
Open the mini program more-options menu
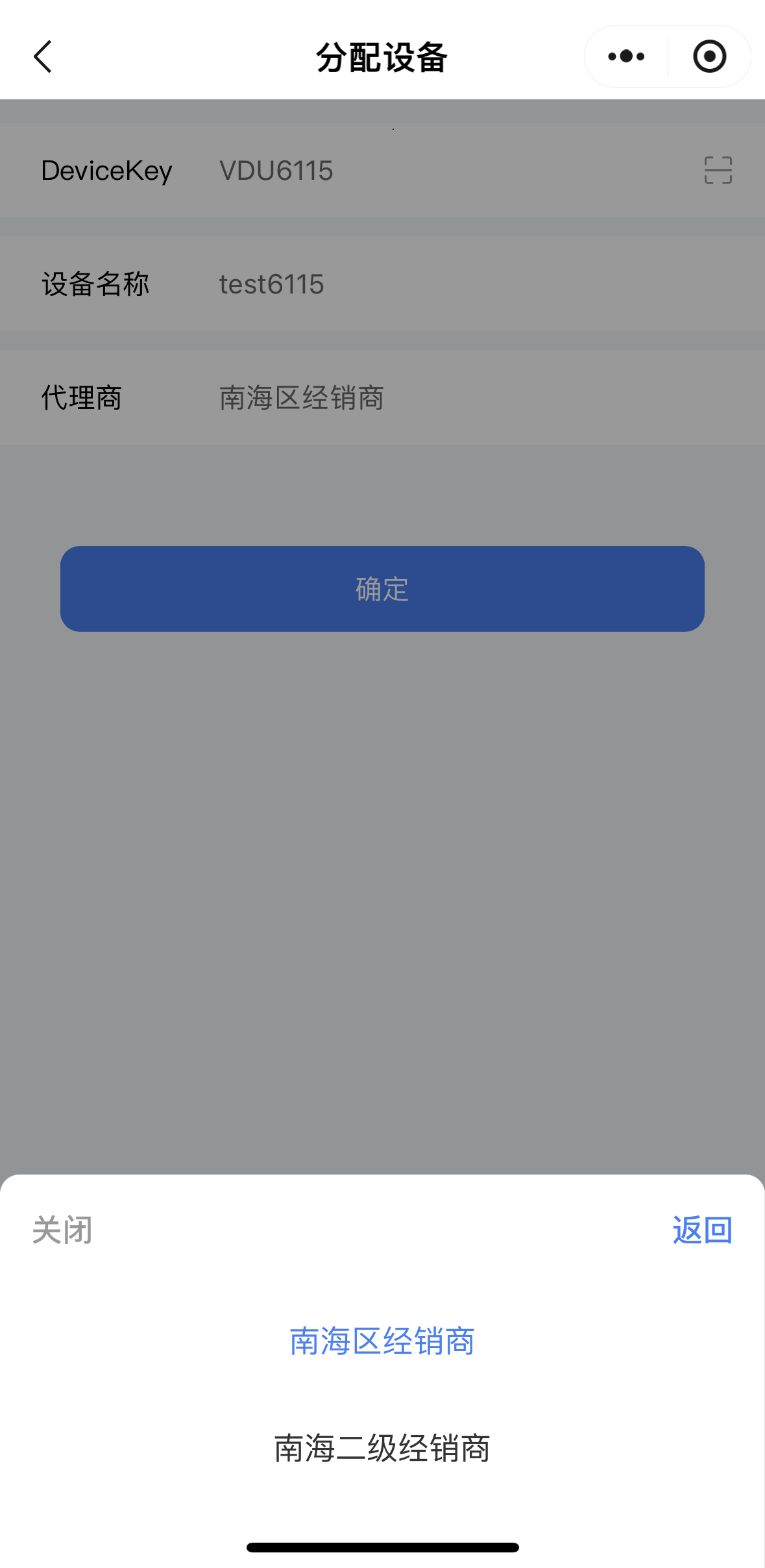pyautogui.click(x=626, y=57)
